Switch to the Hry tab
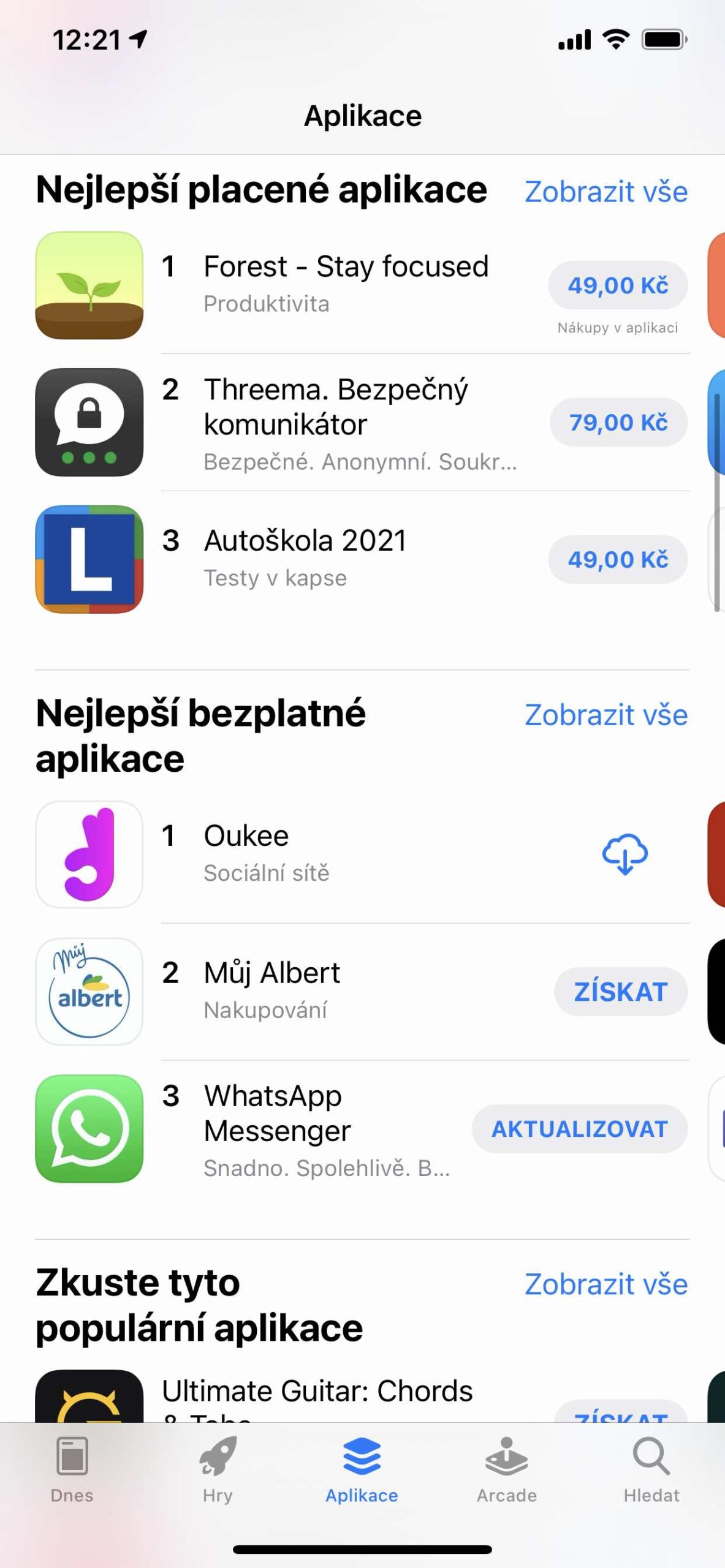 (x=218, y=1470)
